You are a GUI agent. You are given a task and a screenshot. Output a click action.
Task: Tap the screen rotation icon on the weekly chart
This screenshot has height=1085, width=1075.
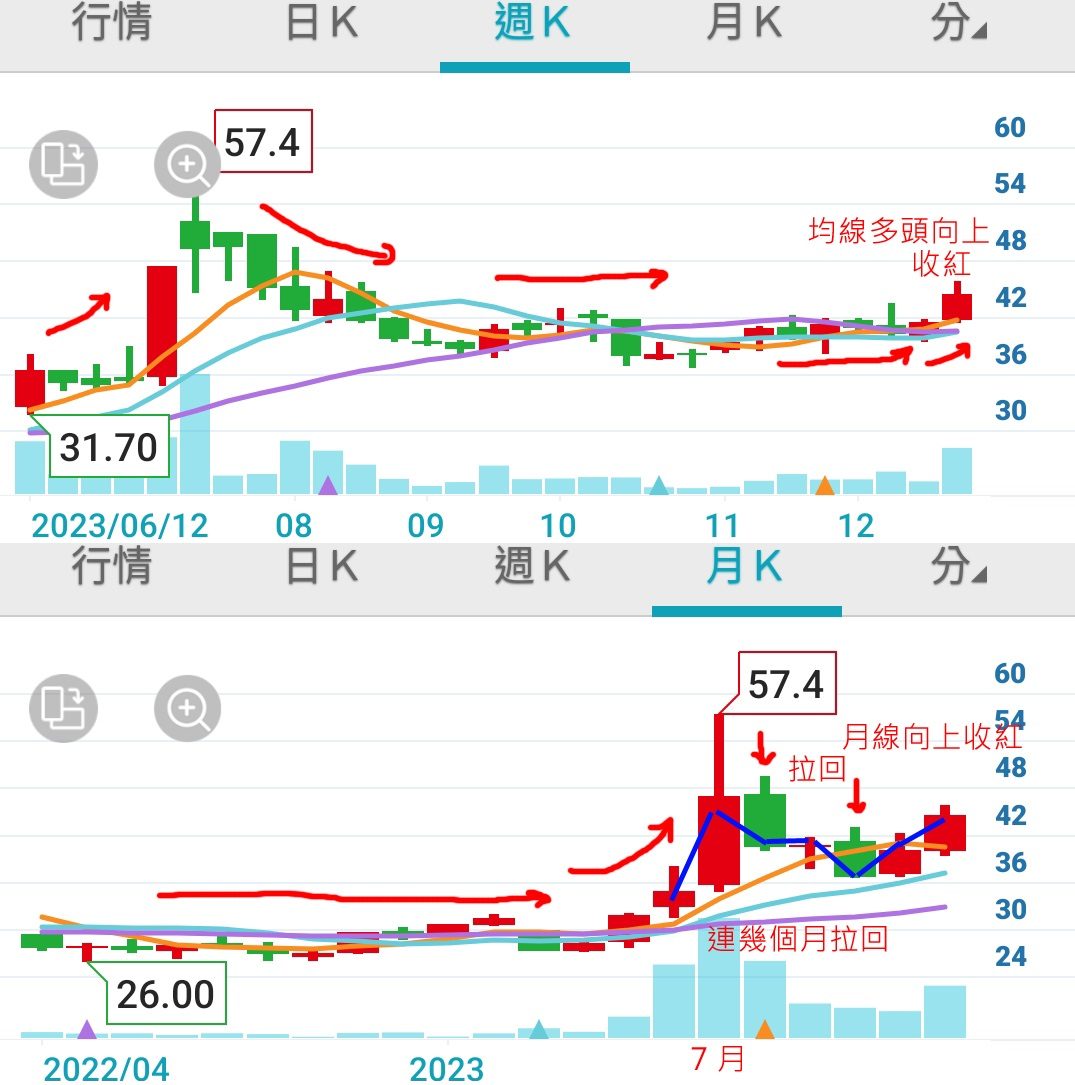coord(63,165)
